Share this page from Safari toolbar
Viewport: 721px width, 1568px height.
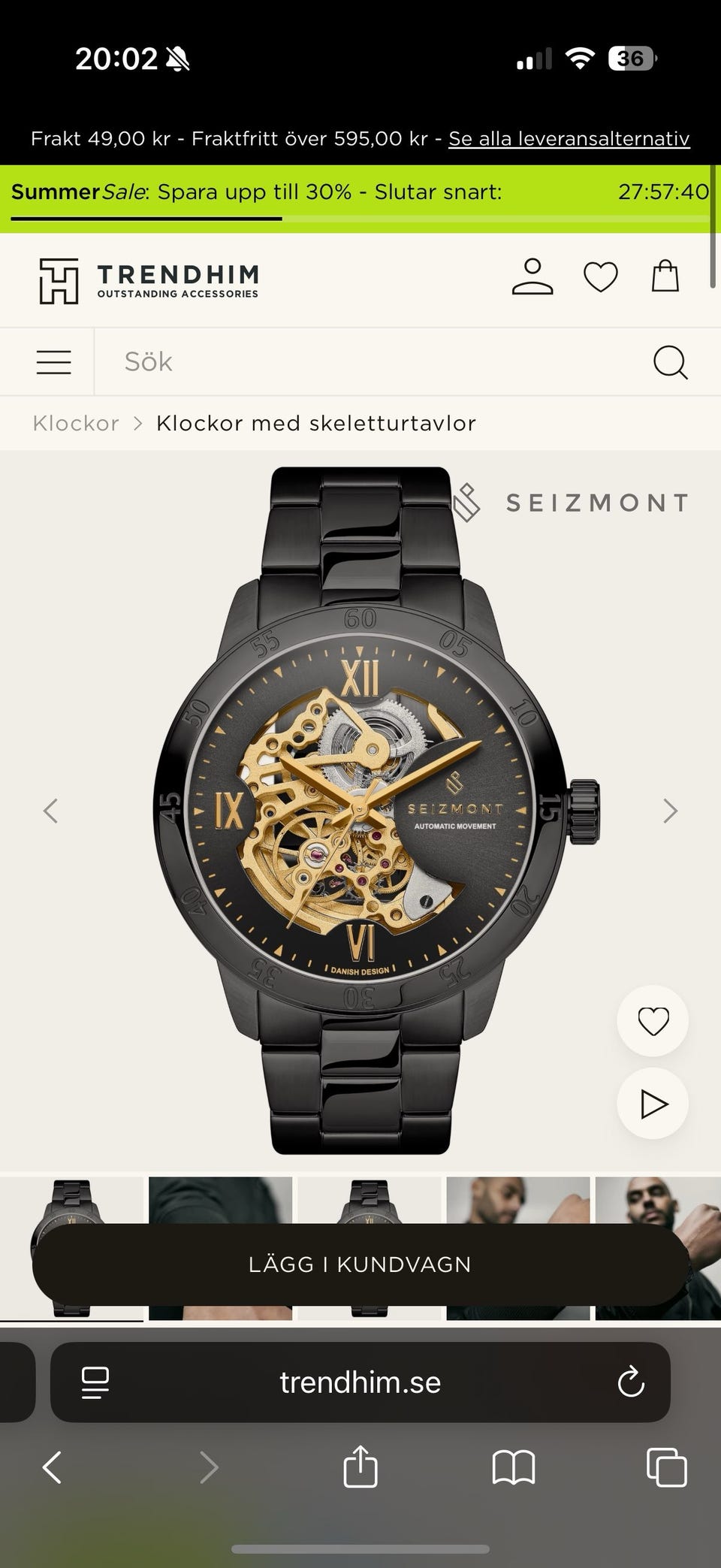click(x=360, y=1466)
